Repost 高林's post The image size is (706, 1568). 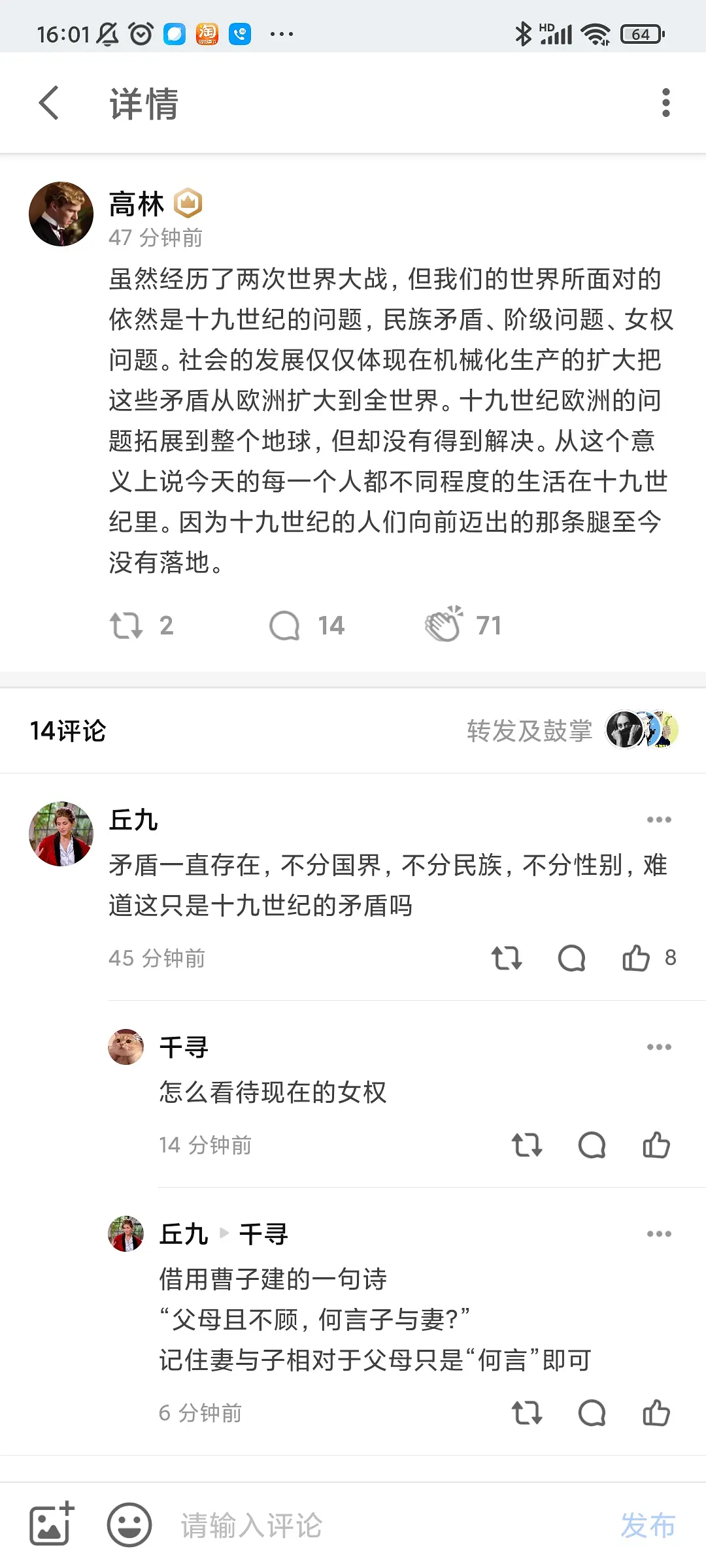[x=126, y=625]
